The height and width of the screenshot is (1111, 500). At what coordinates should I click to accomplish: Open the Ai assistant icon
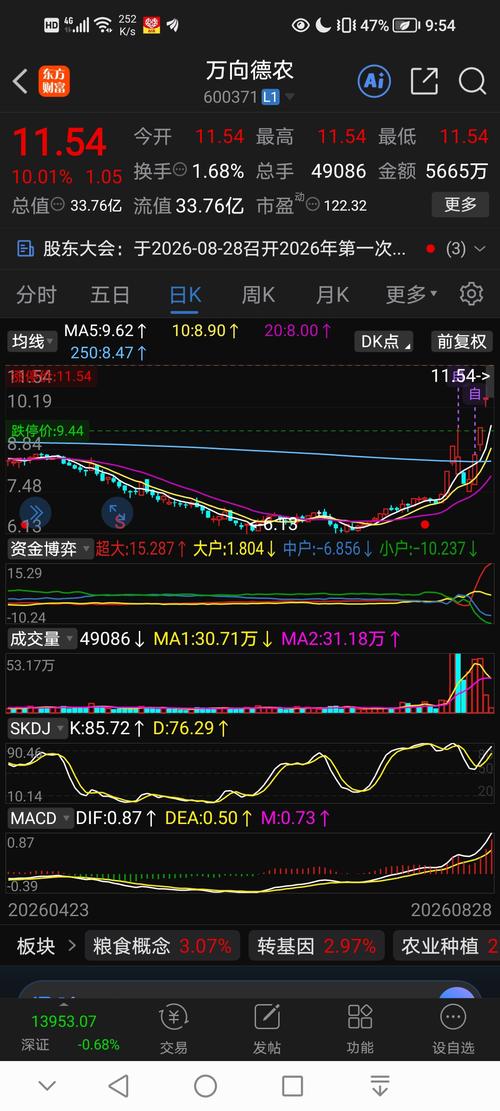click(x=374, y=81)
